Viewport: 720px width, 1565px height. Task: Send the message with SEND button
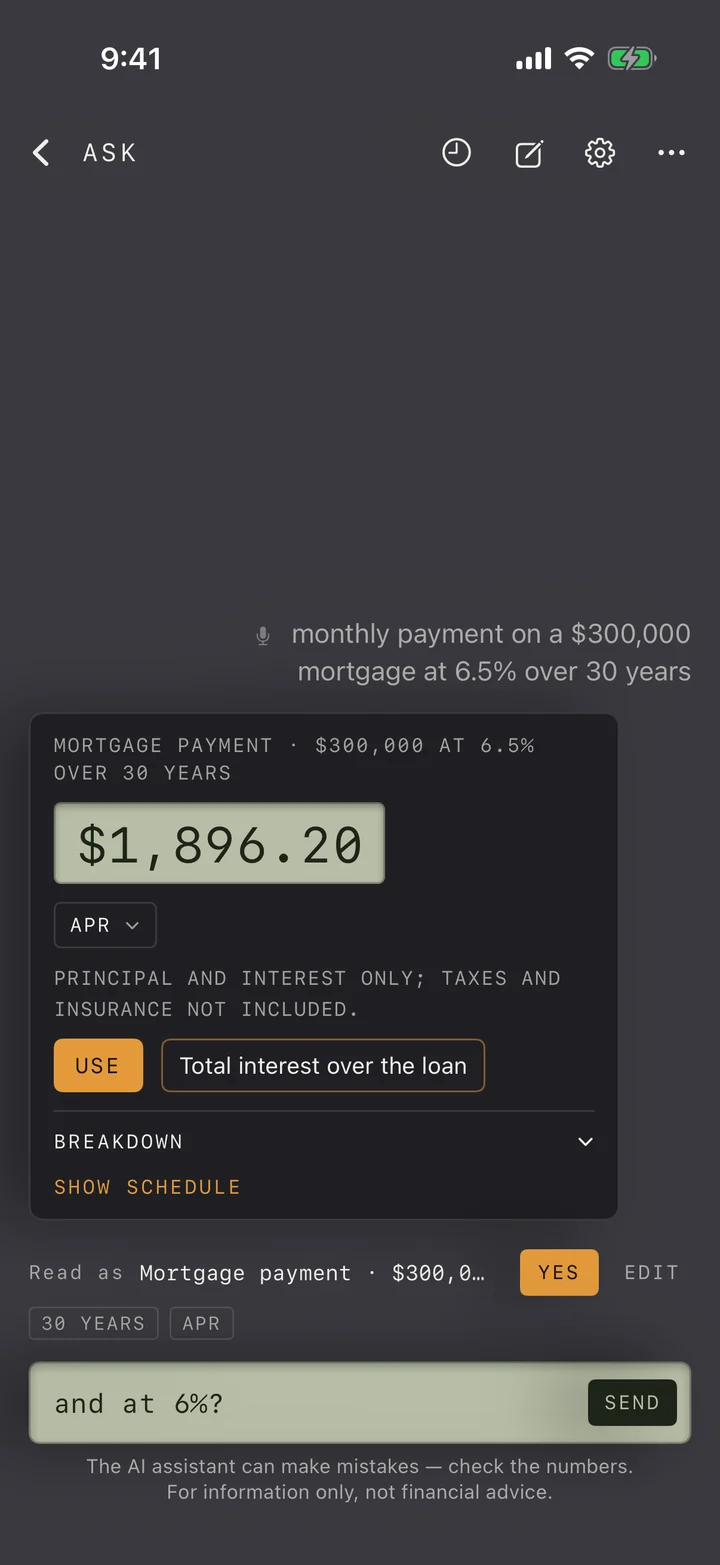[632, 1403]
